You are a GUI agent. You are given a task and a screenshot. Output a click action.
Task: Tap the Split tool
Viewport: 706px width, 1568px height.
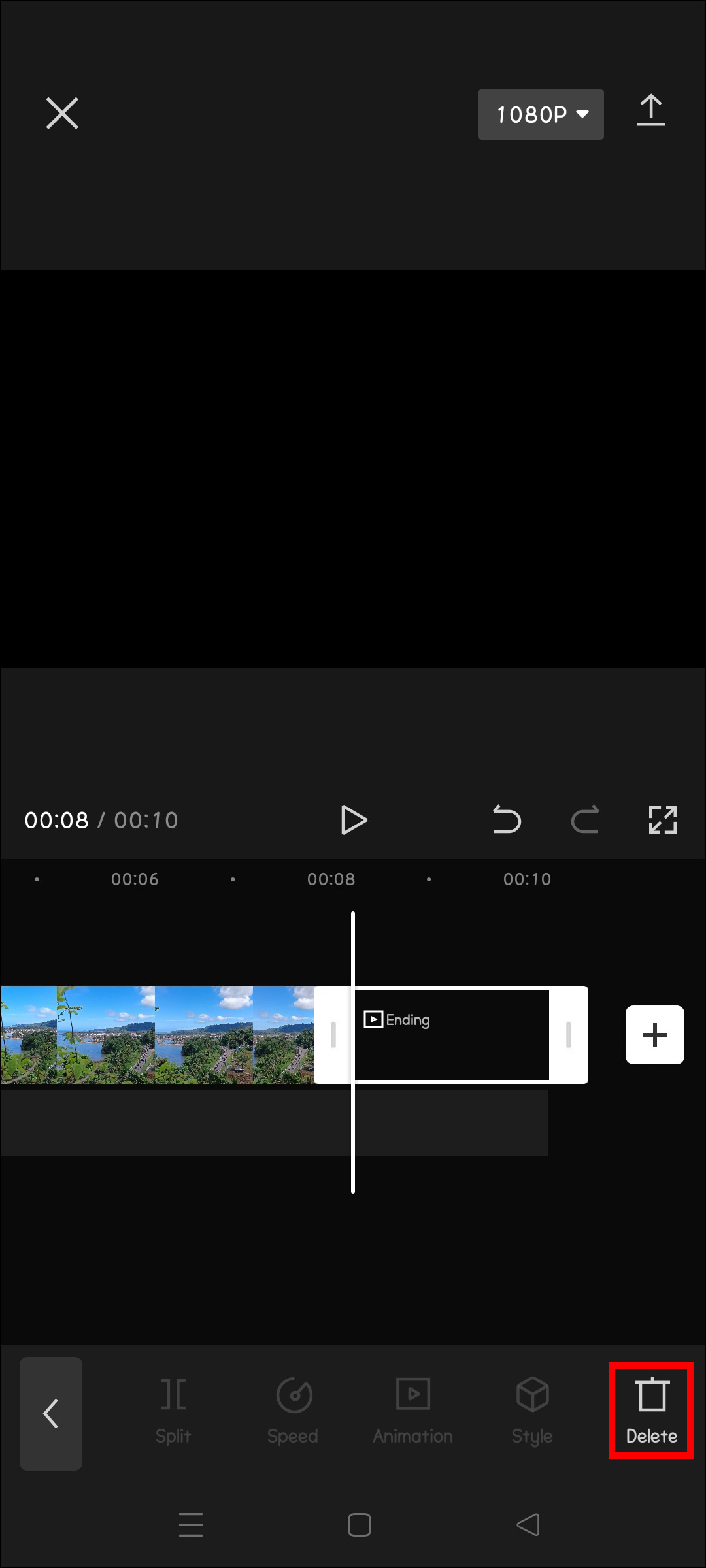[173, 1411]
